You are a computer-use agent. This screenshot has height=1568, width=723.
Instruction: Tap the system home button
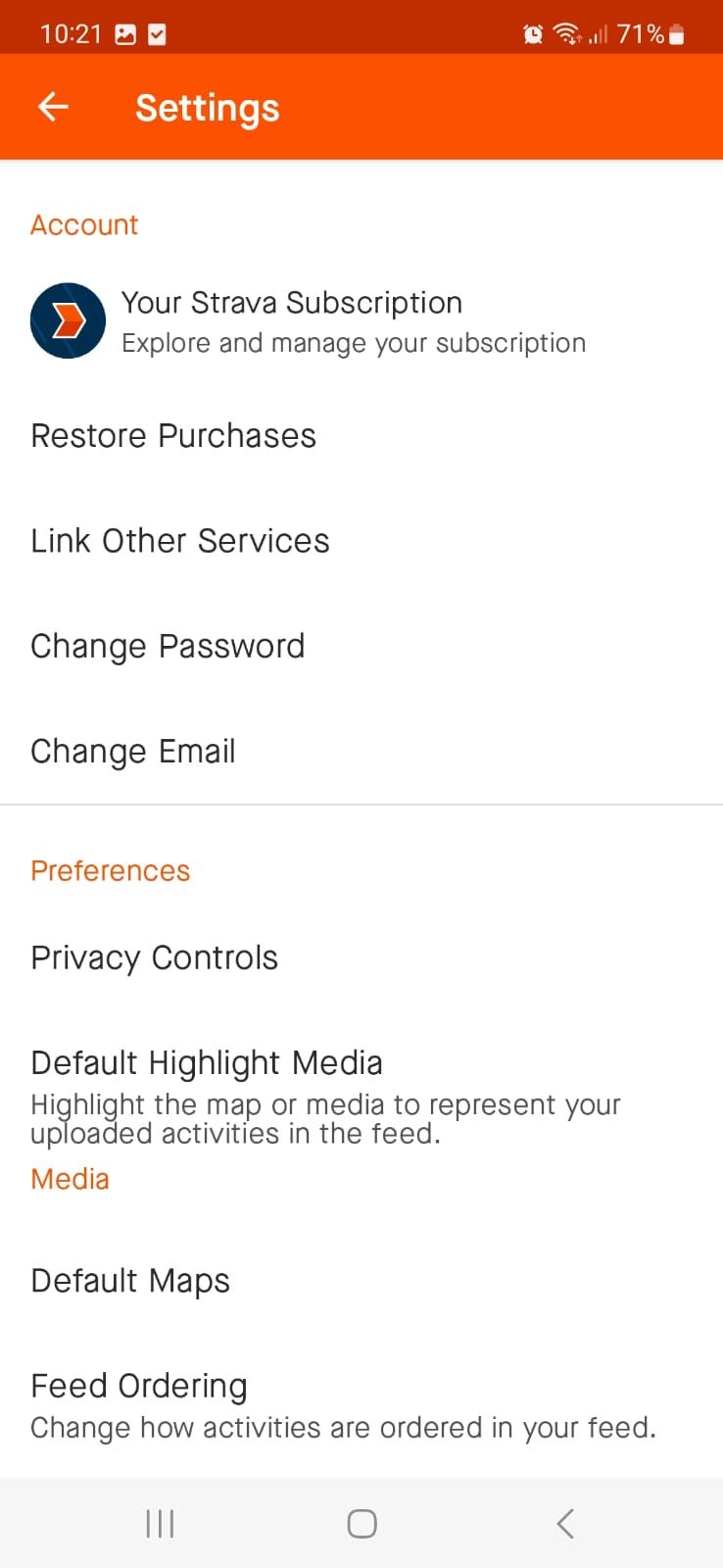[x=361, y=1523]
